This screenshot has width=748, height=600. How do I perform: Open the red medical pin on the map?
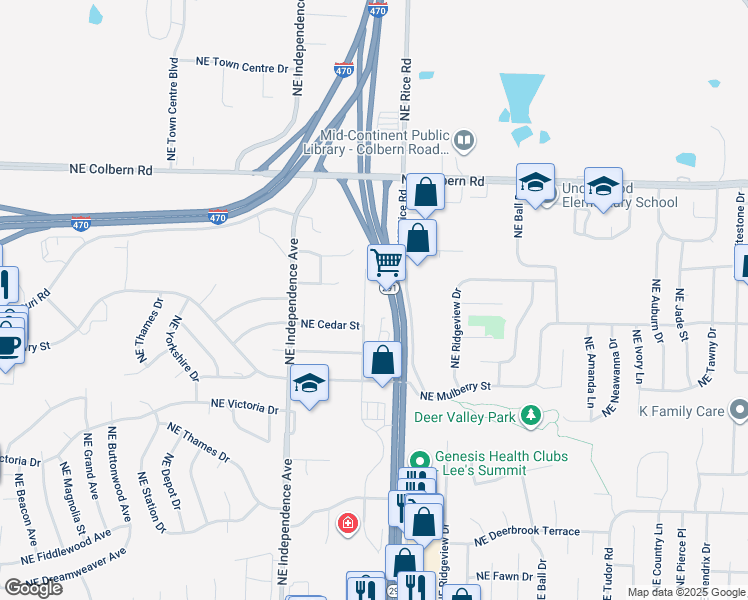[347, 522]
